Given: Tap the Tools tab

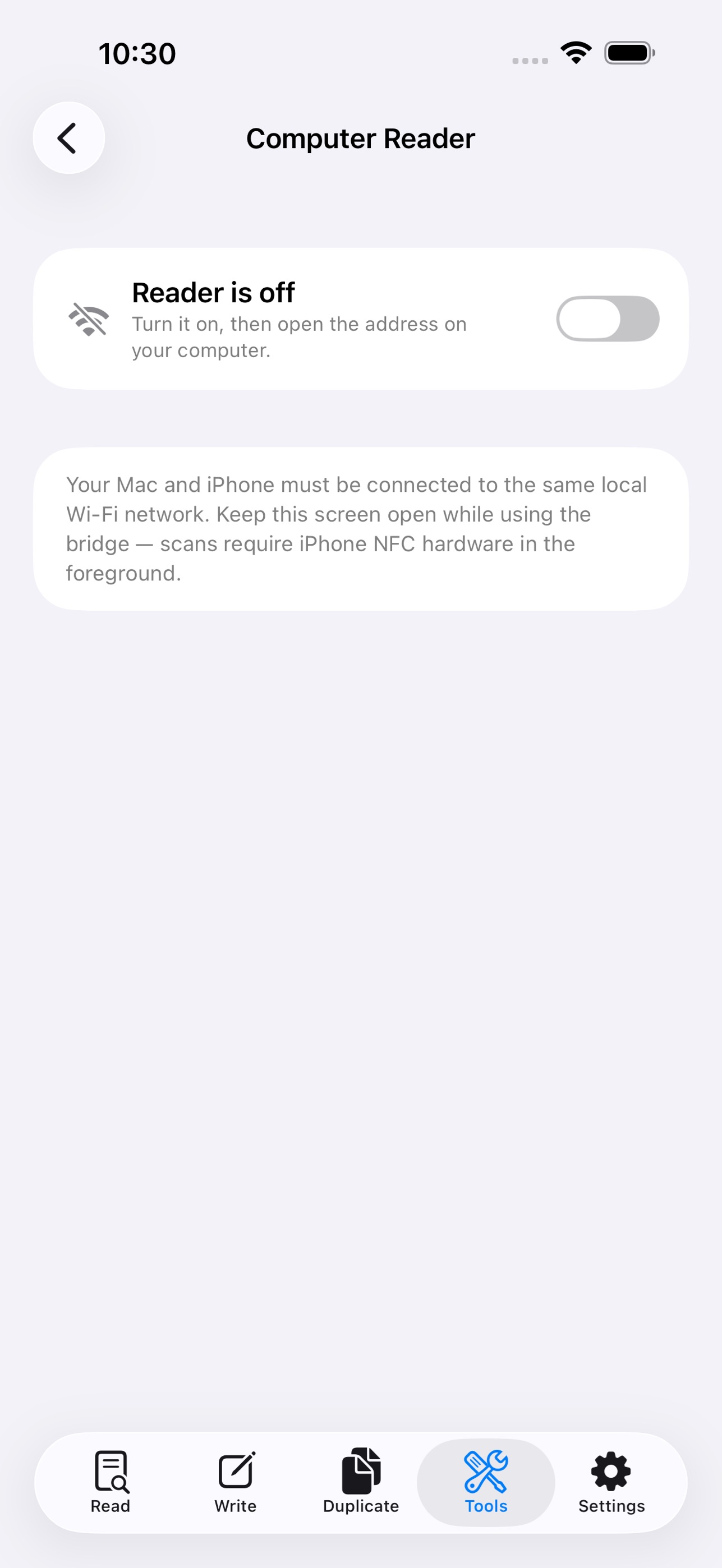Looking at the screenshot, I should click(486, 1482).
